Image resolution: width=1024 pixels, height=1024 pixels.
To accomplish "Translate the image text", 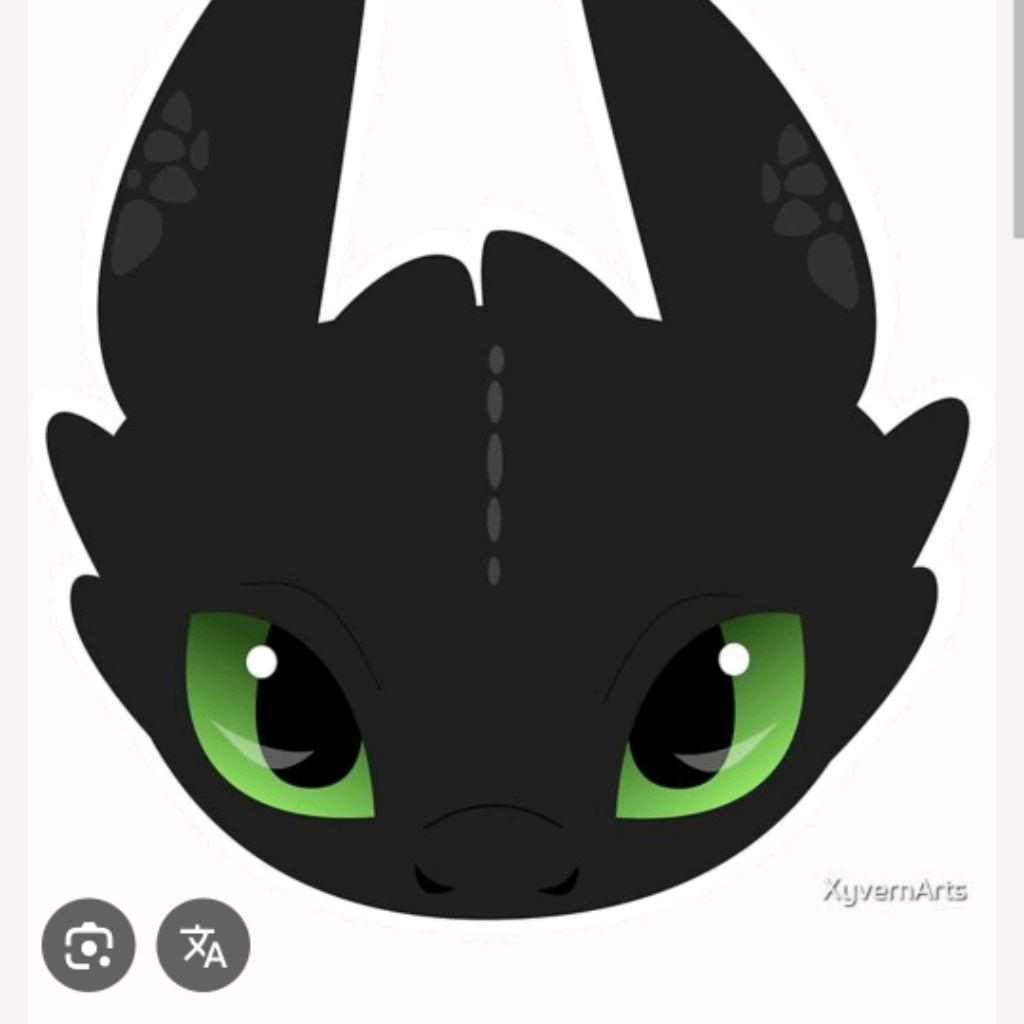I will point(204,944).
